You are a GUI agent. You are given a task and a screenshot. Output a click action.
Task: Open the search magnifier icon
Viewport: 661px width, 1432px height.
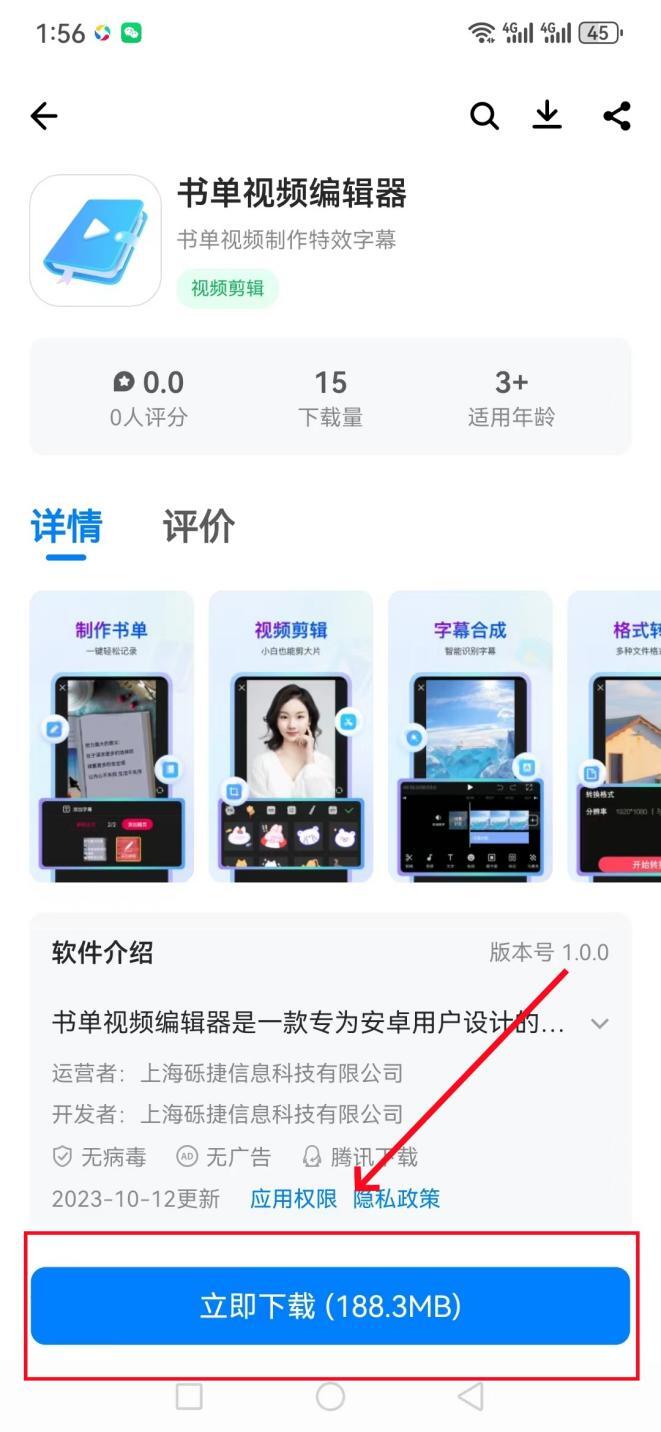[x=484, y=117]
